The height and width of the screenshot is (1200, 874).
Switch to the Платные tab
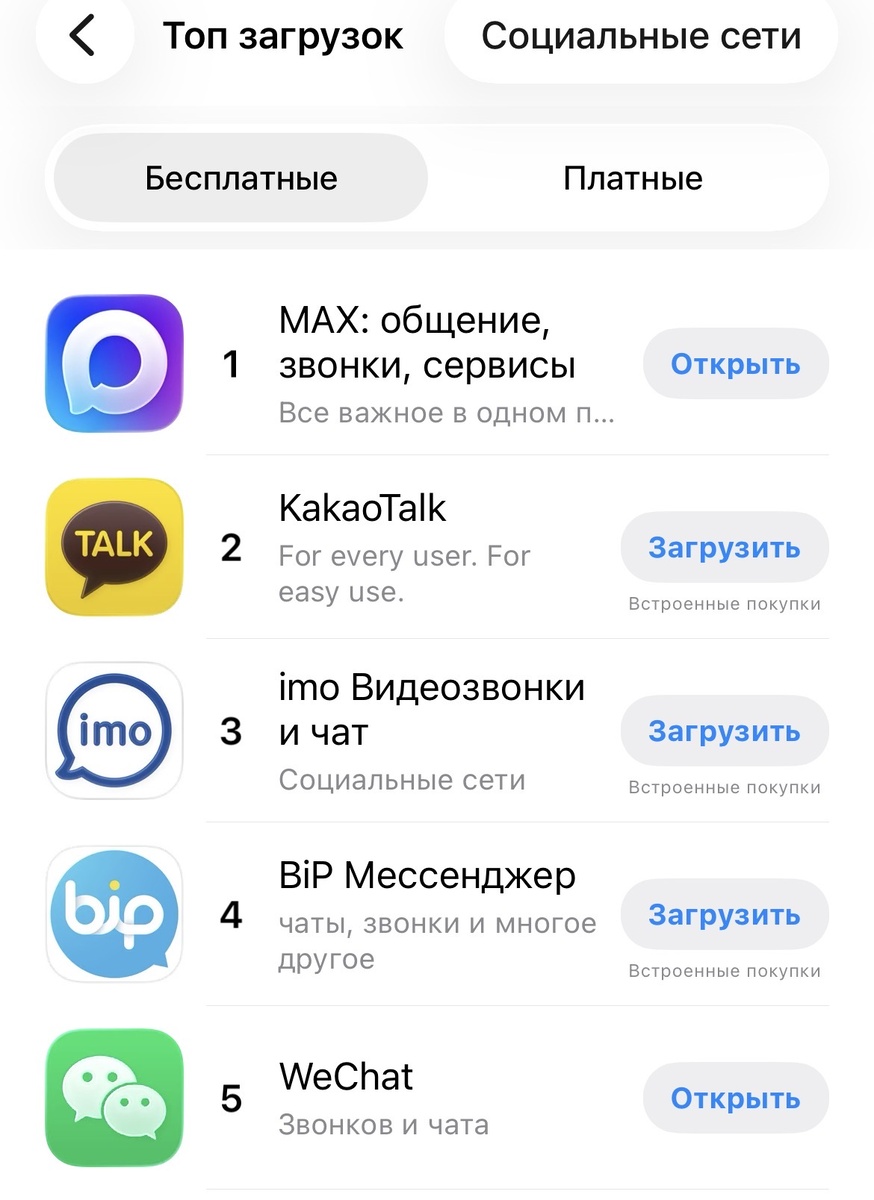pyautogui.click(x=633, y=177)
